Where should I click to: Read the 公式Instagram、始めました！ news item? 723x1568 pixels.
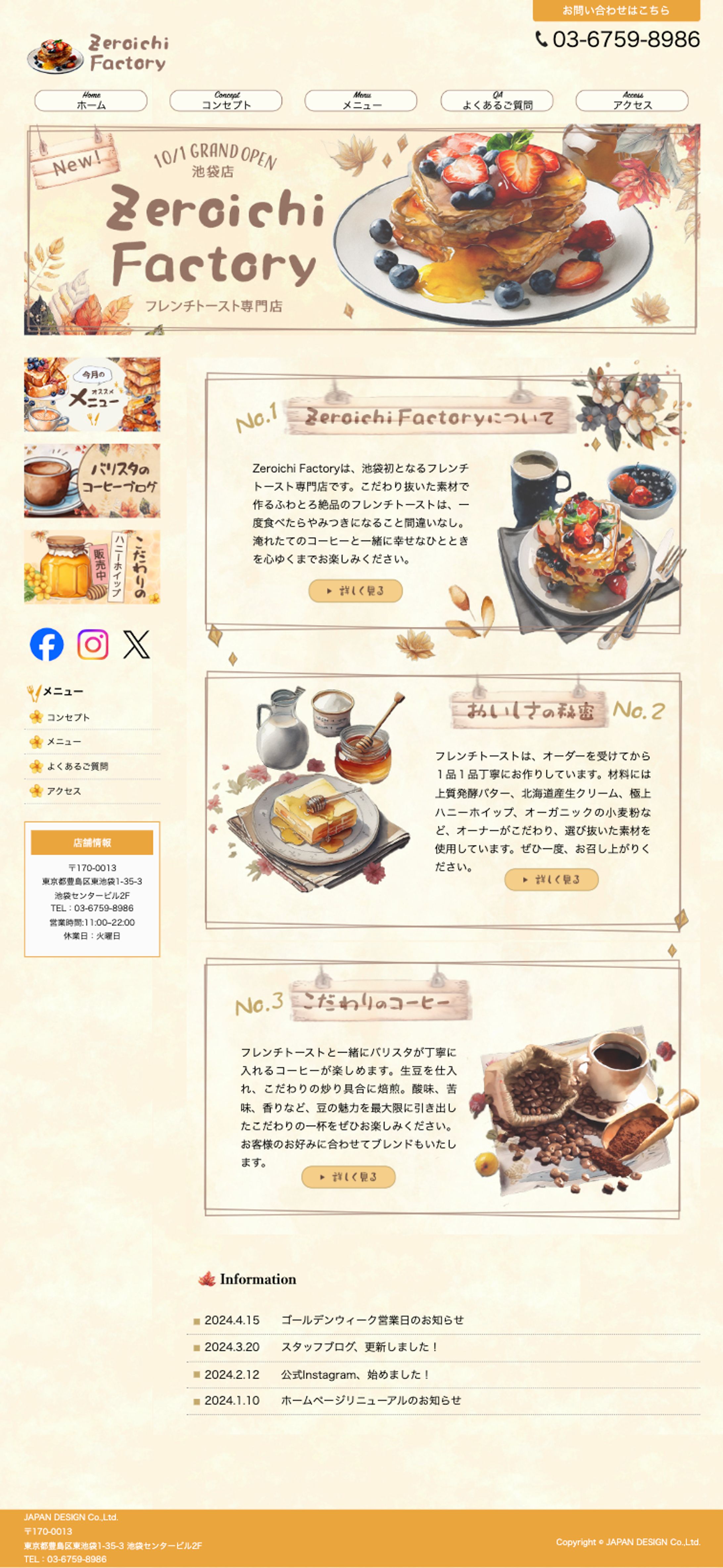[355, 1374]
